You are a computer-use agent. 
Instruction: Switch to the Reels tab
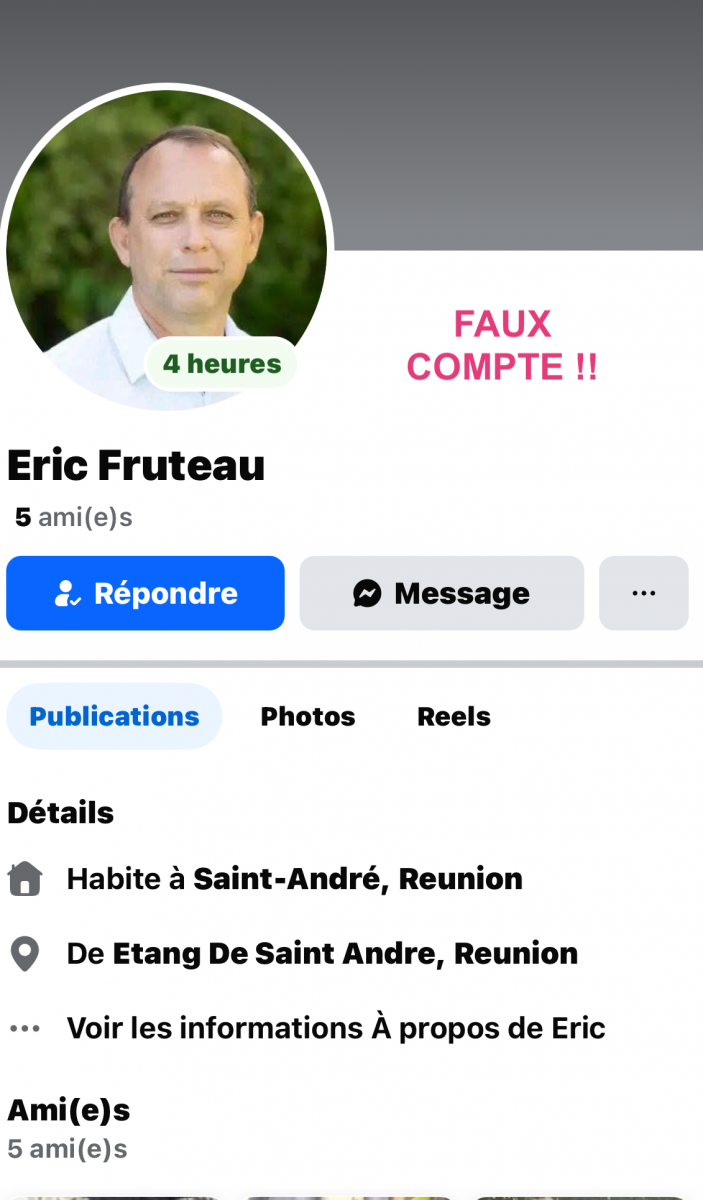click(x=453, y=717)
